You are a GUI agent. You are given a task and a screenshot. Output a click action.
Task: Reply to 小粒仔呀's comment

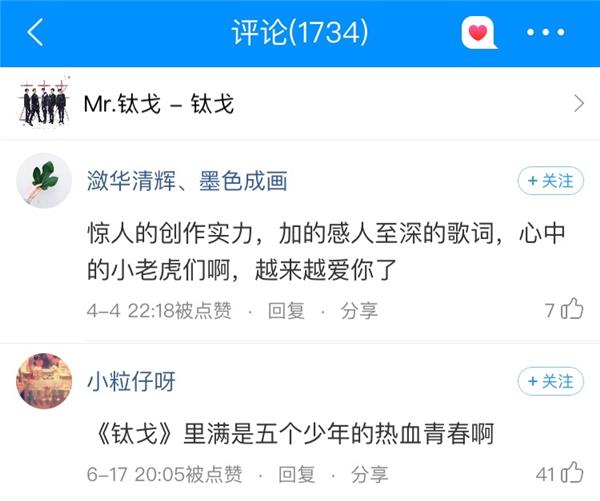point(297,473)
